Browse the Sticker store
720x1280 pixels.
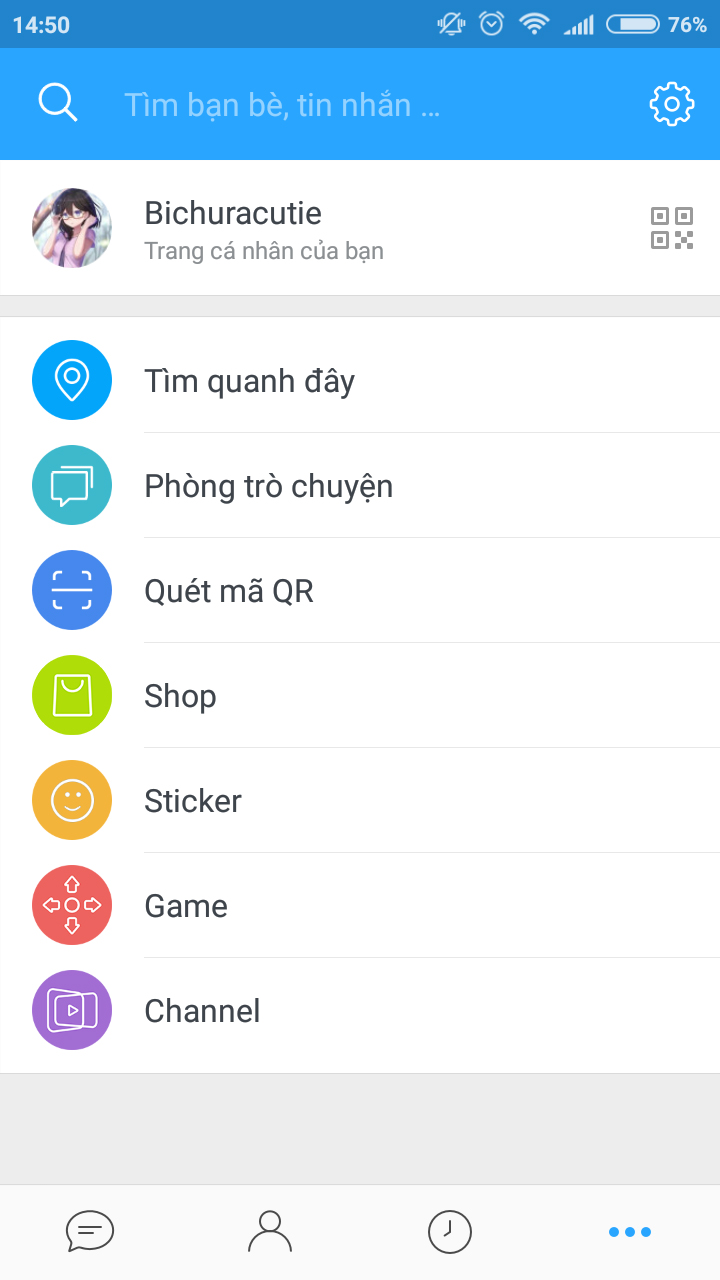pos(193,801)
